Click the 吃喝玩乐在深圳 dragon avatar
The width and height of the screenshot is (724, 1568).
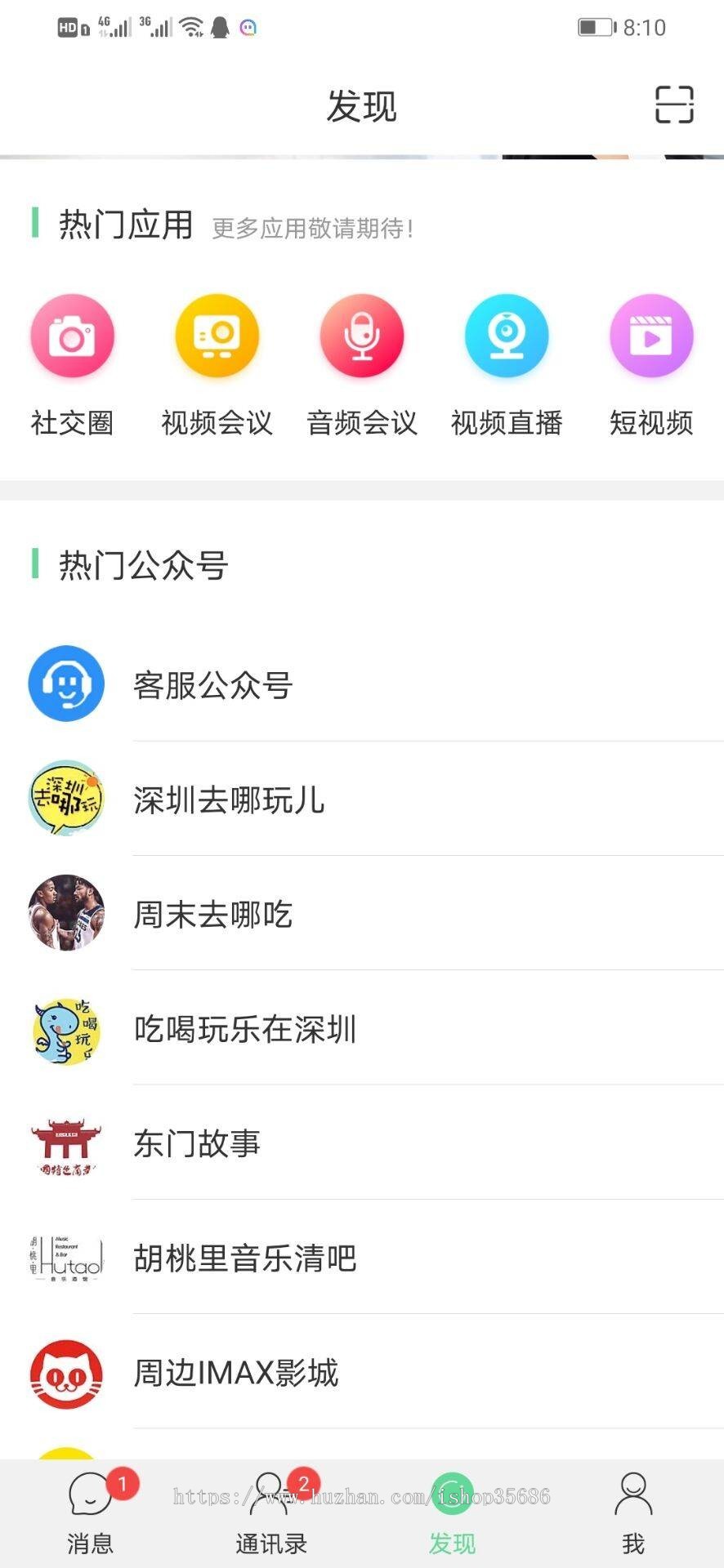(x=68, y=1030)
